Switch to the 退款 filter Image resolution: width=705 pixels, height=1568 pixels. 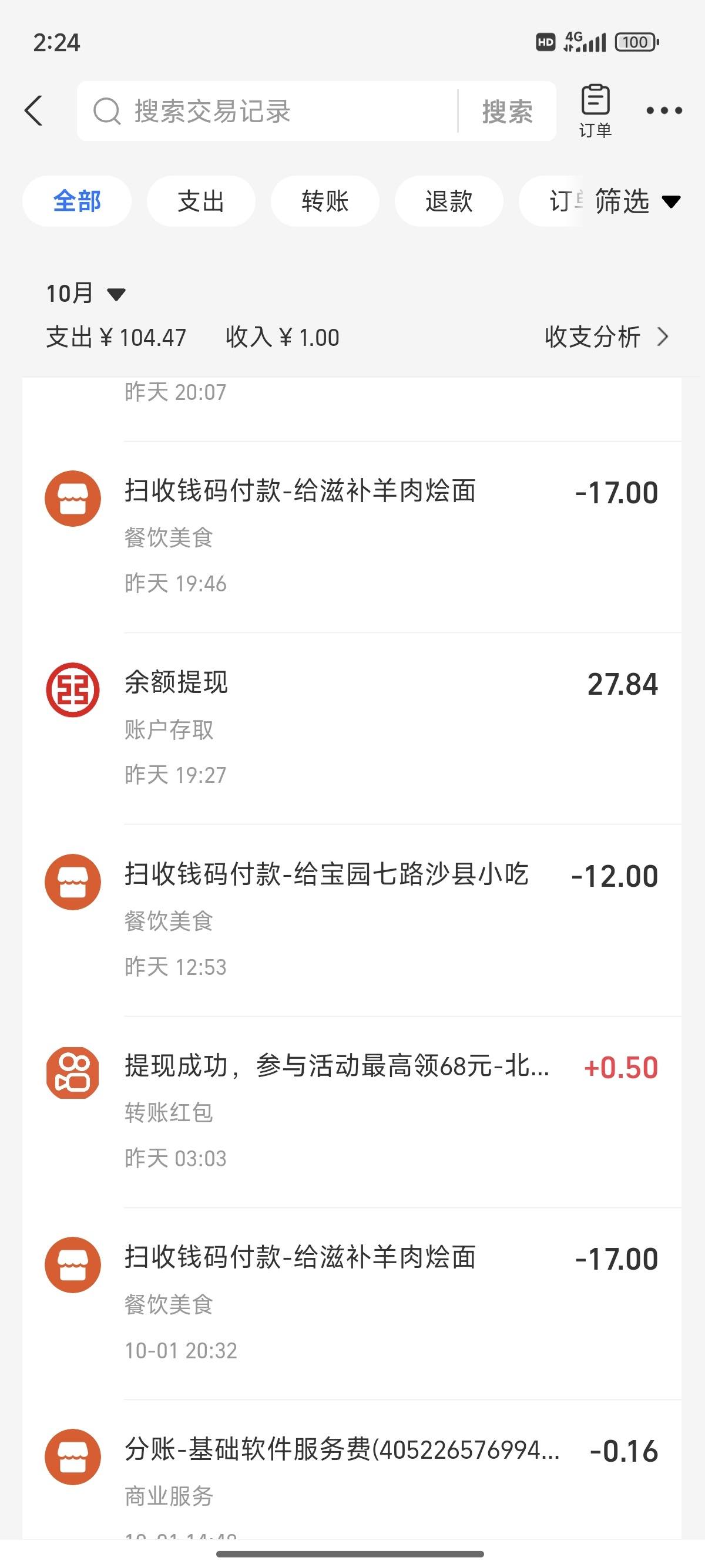click(x=449, y=201)
